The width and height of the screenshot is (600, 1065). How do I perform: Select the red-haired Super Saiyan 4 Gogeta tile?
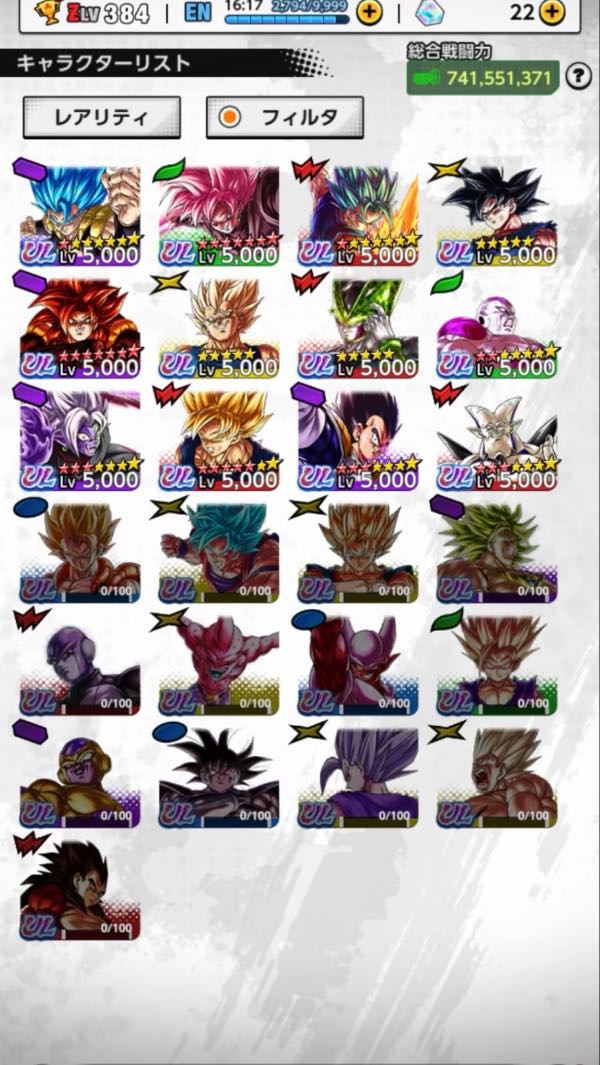[80, 321]
